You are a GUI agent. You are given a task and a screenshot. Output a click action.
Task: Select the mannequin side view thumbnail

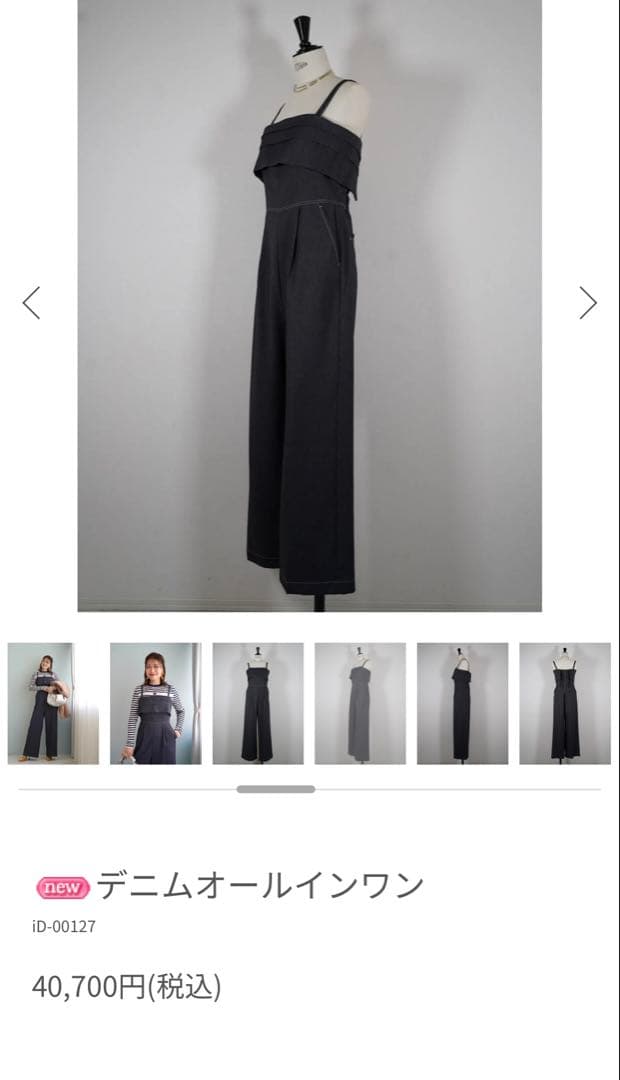click(x=462, y=703)
